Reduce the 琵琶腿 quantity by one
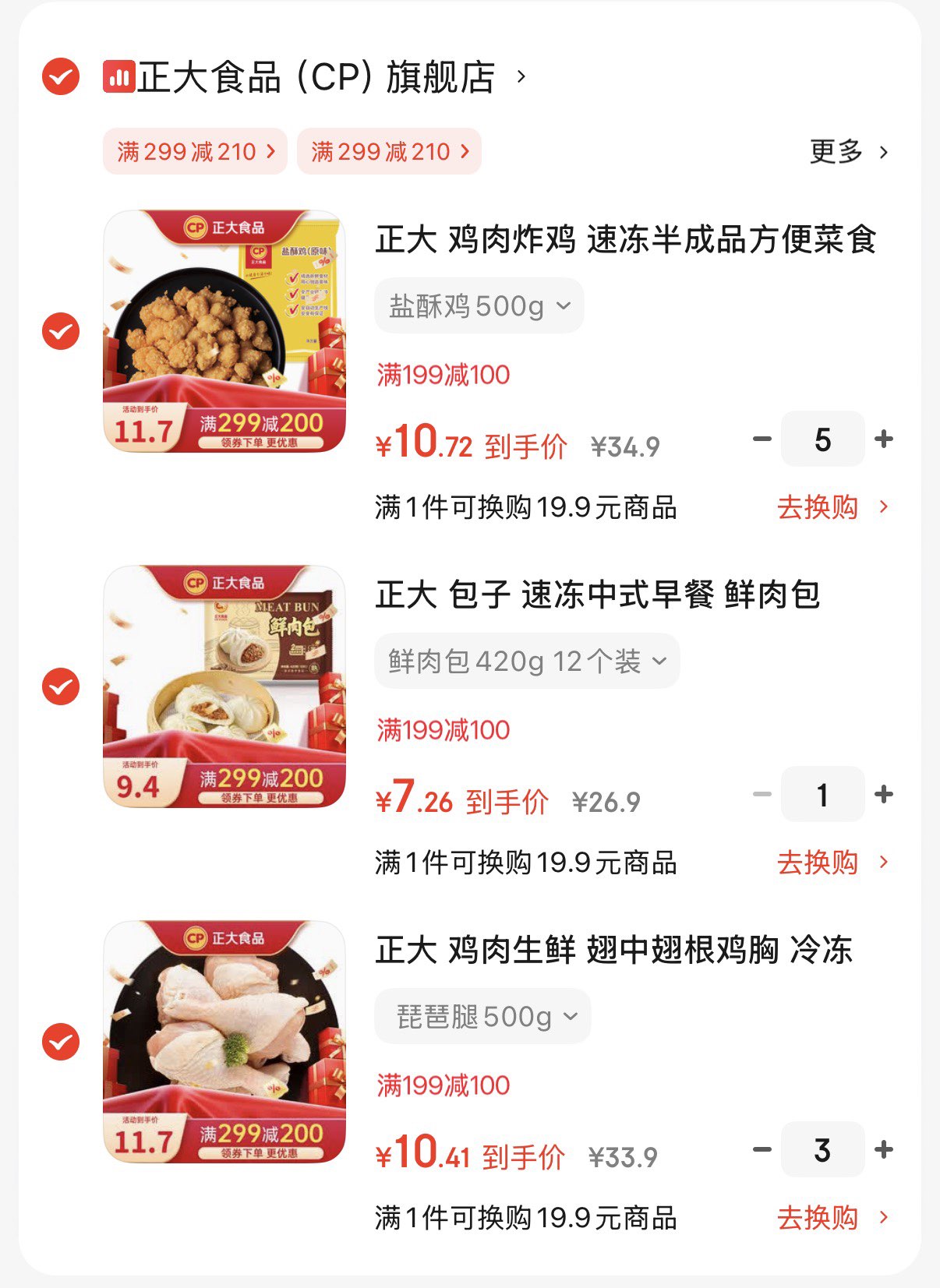This screenshot has width=940, height=1288. [762, 1150]
